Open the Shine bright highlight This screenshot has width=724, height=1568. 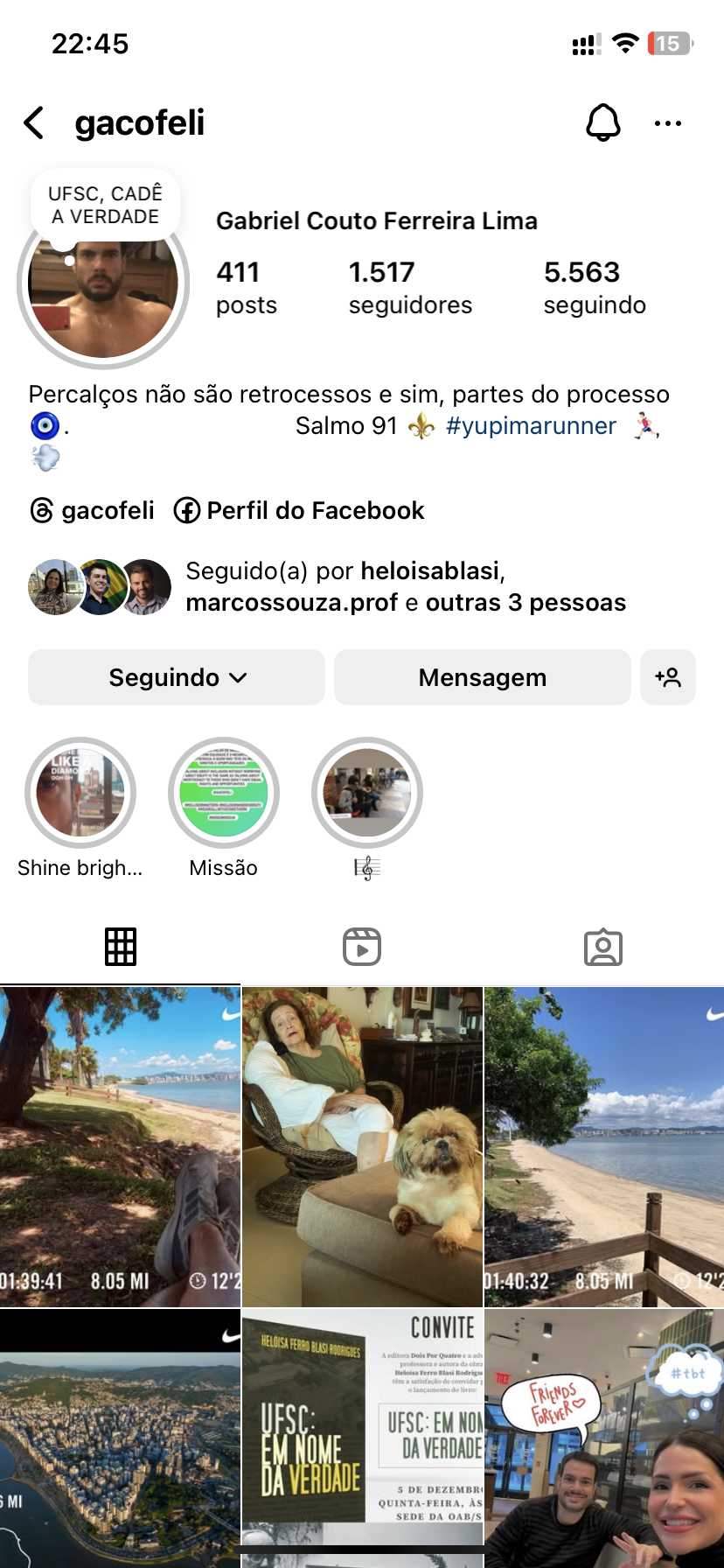(x=80, y=794)
